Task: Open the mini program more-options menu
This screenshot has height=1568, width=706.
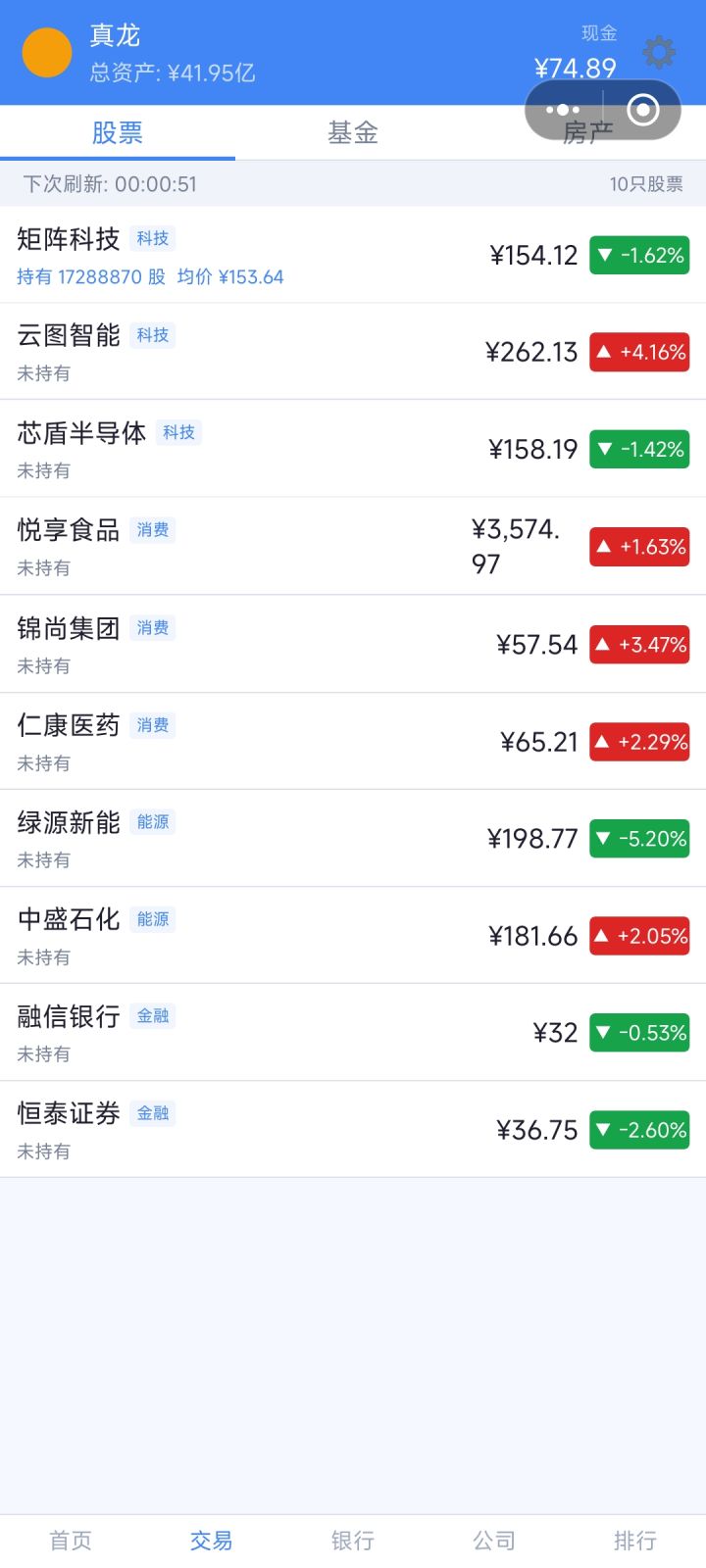Action: [x=563, y=110]
